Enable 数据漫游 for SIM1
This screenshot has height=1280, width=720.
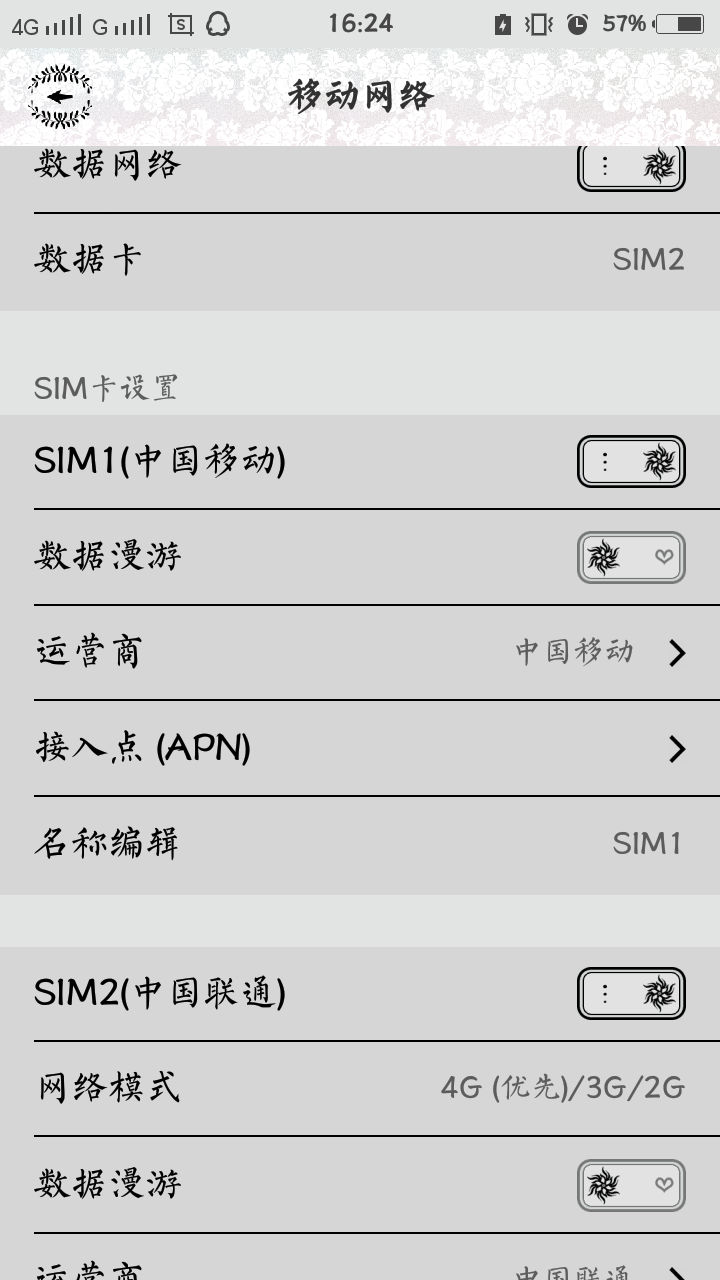pyautogui.click(x=630, y=557)
